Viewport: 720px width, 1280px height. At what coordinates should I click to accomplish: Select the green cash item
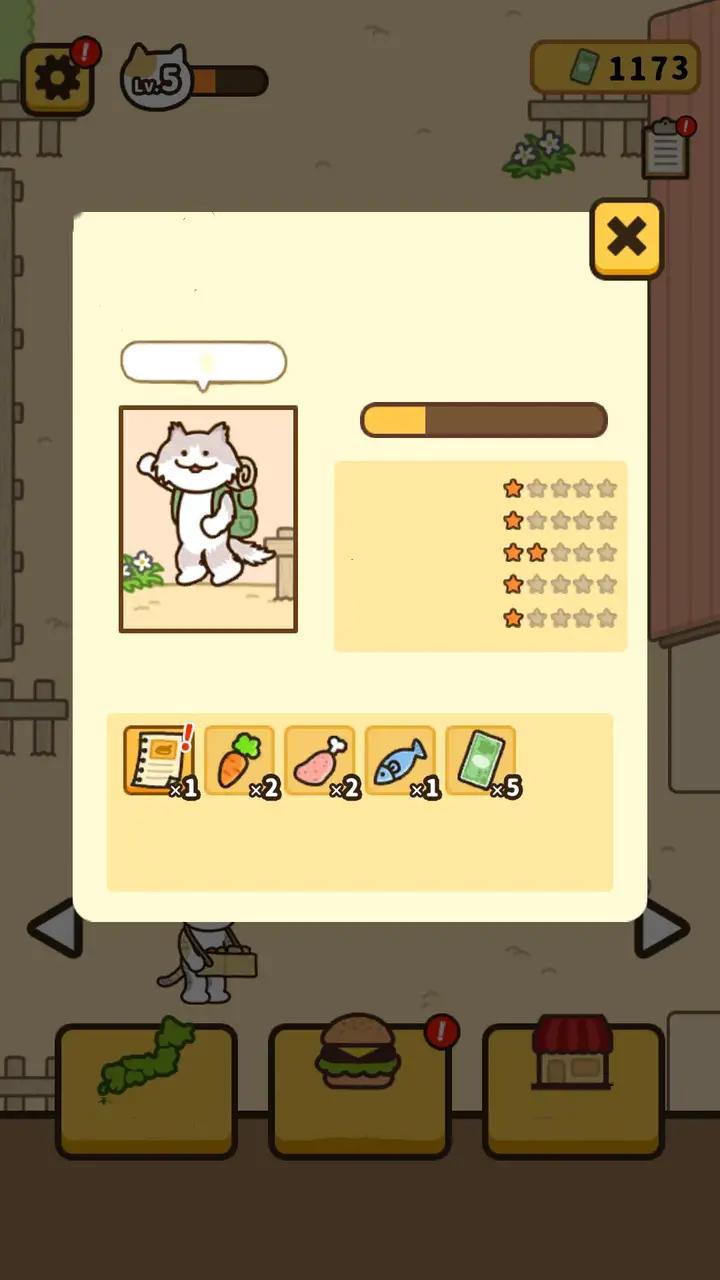[x=481, y=761]
